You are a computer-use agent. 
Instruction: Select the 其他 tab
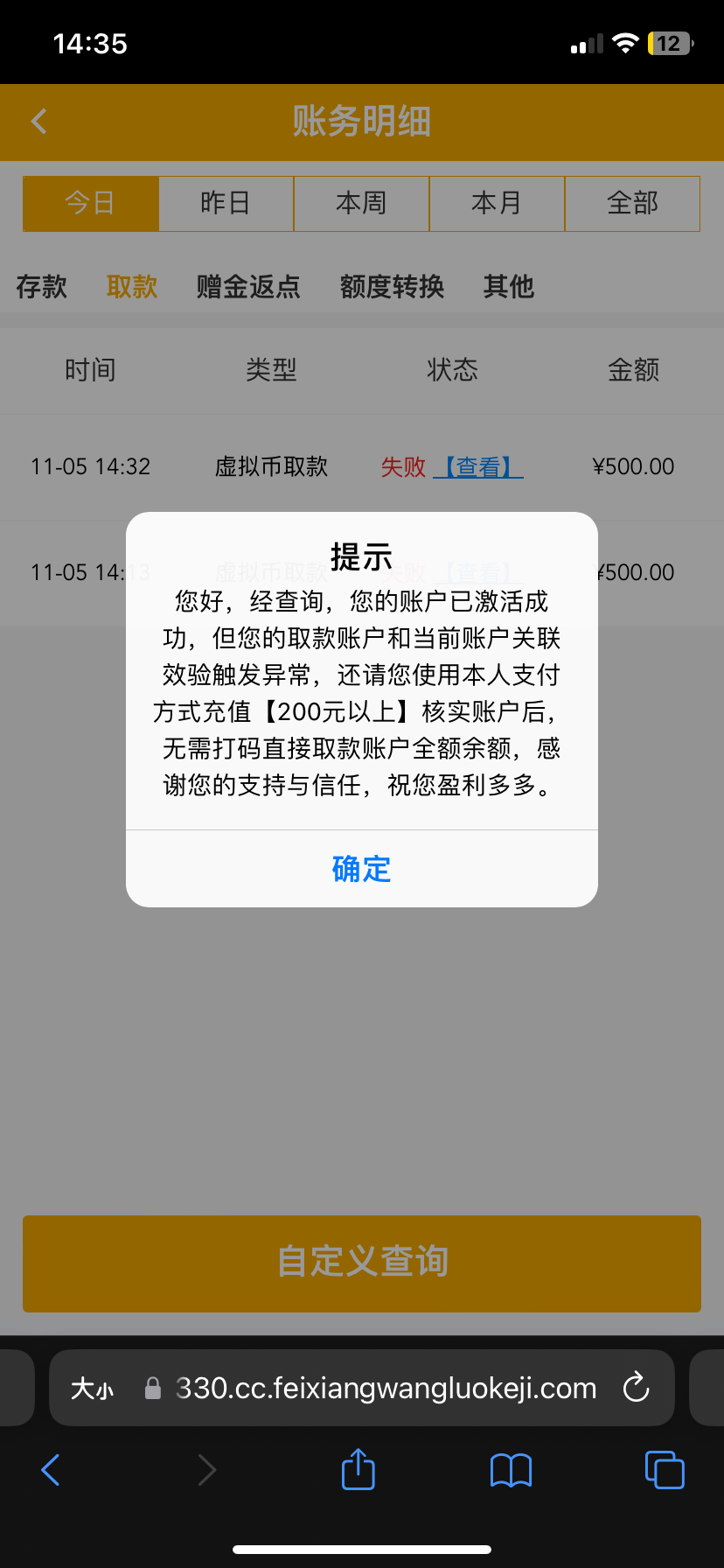[x=508, y=287]
